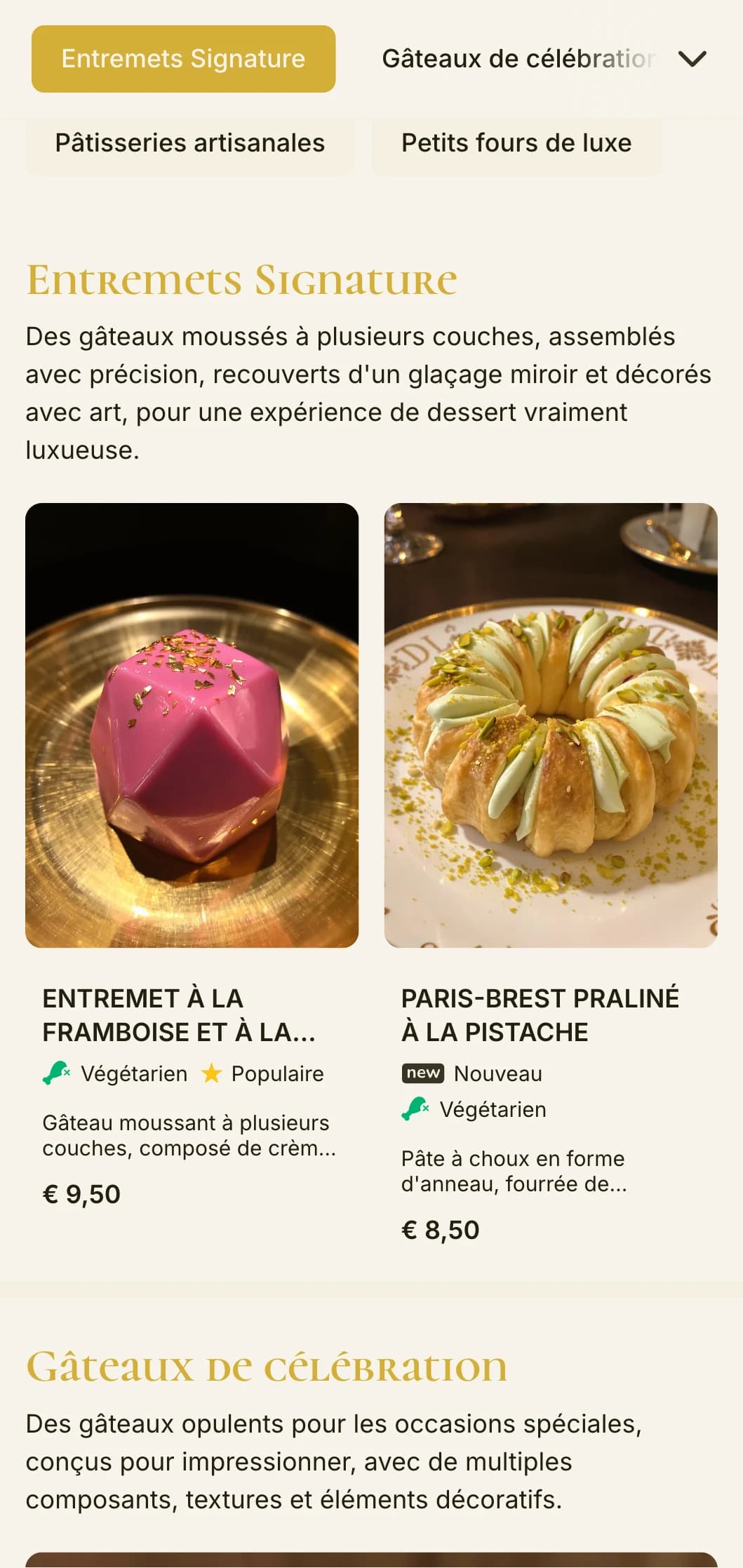Switch to the Petits fours de luxe tab
The height and width of the screenshot is (1568, 743).
pos(516,143)
